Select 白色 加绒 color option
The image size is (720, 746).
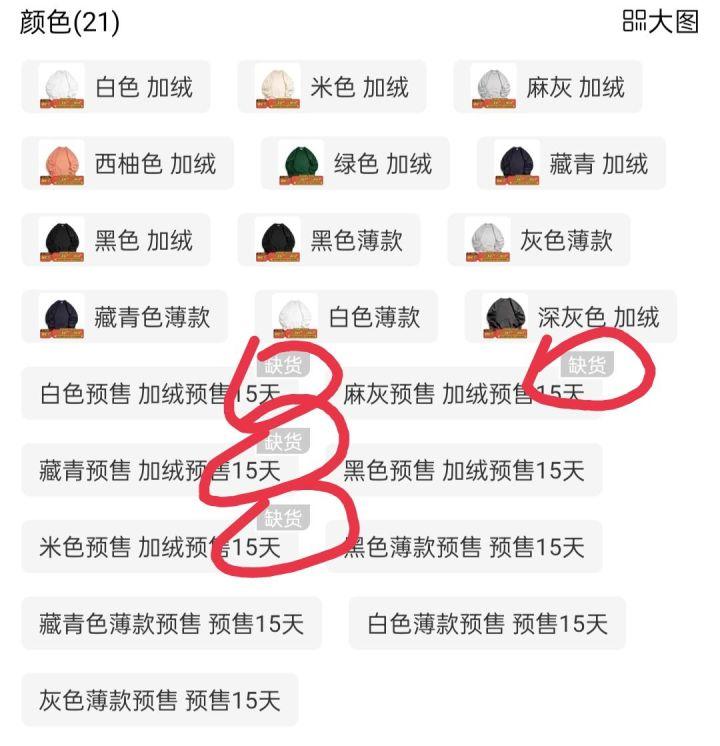click(x=116, y=87)
